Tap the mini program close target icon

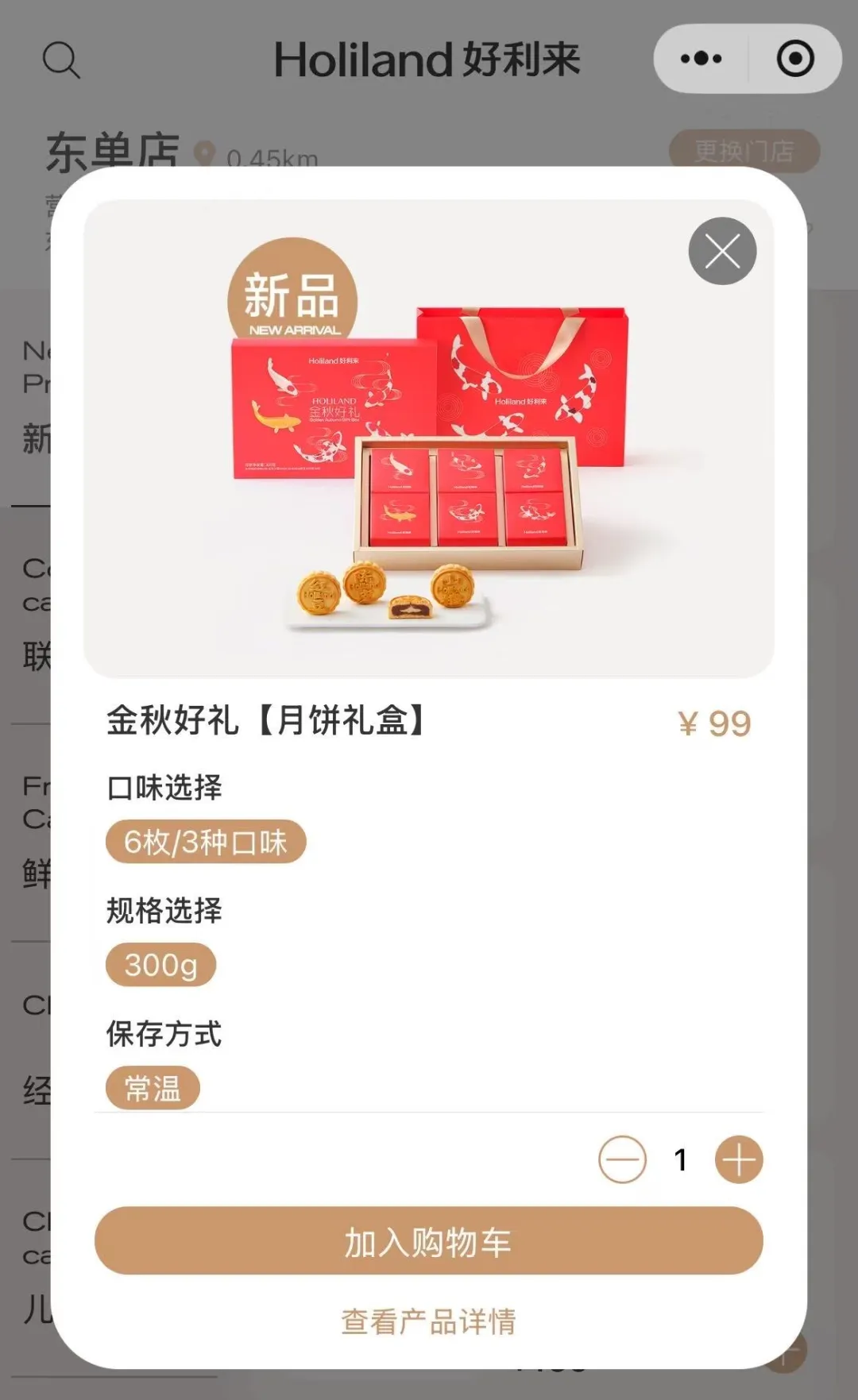[794, 59]
